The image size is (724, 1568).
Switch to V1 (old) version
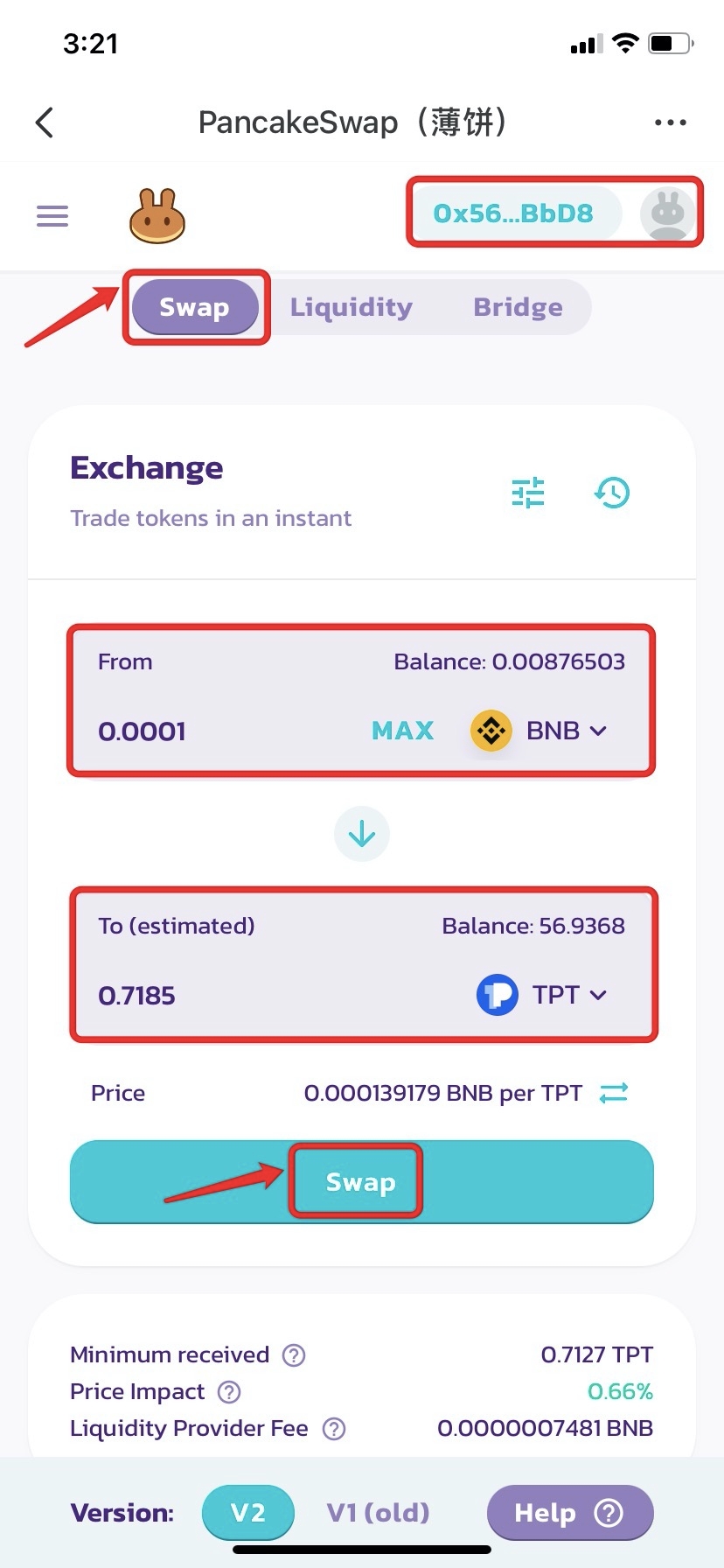(x=378, y=1513)
